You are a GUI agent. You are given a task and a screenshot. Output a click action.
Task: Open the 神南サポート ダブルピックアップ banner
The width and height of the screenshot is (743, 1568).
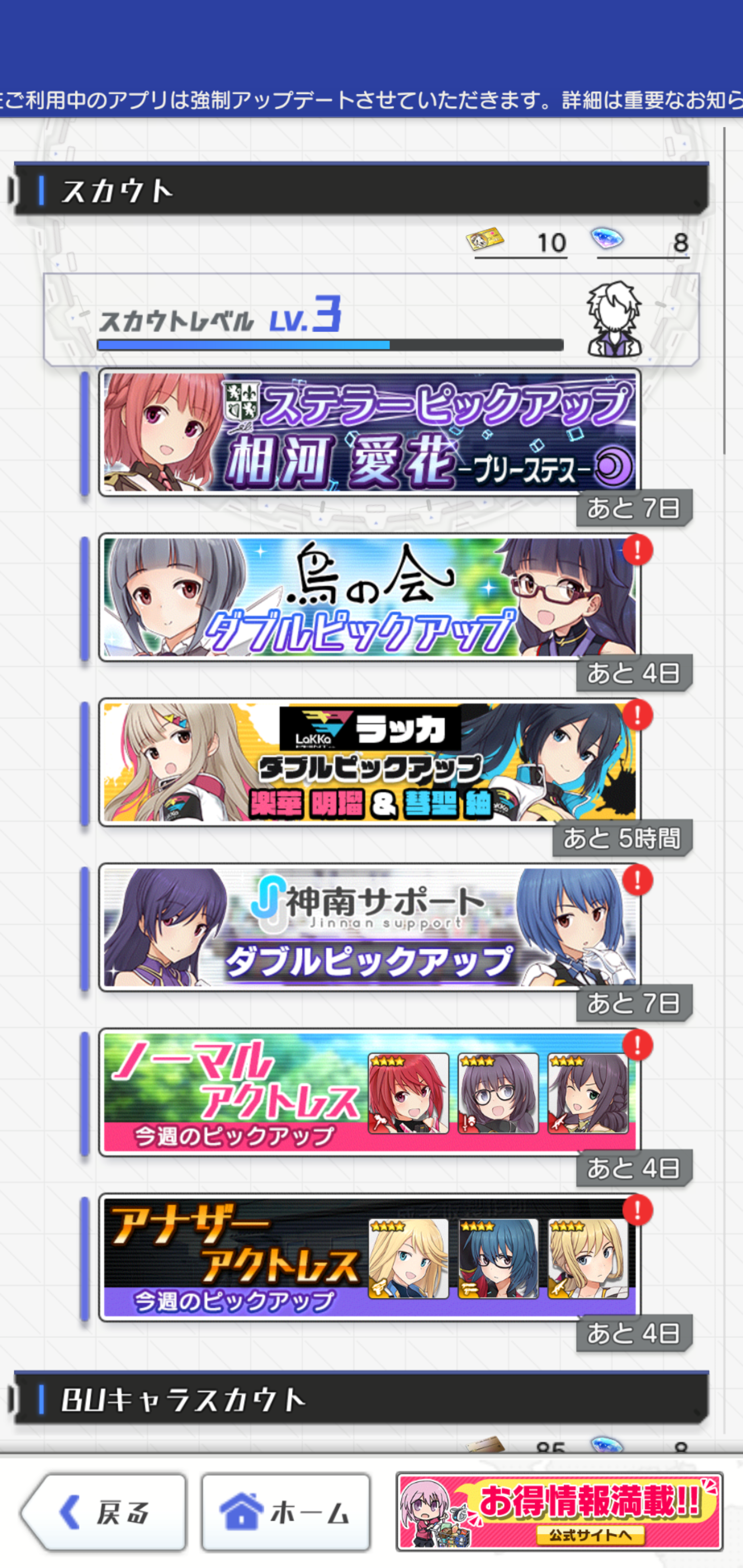[369, 928]
